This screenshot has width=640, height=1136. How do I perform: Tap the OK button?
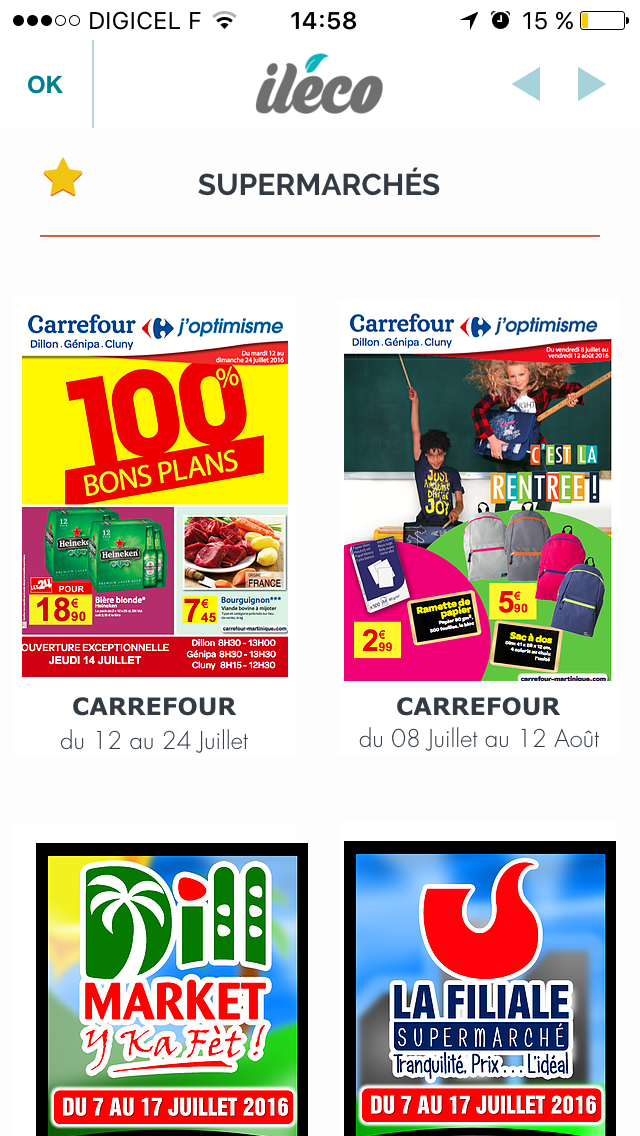pos(45,85)
